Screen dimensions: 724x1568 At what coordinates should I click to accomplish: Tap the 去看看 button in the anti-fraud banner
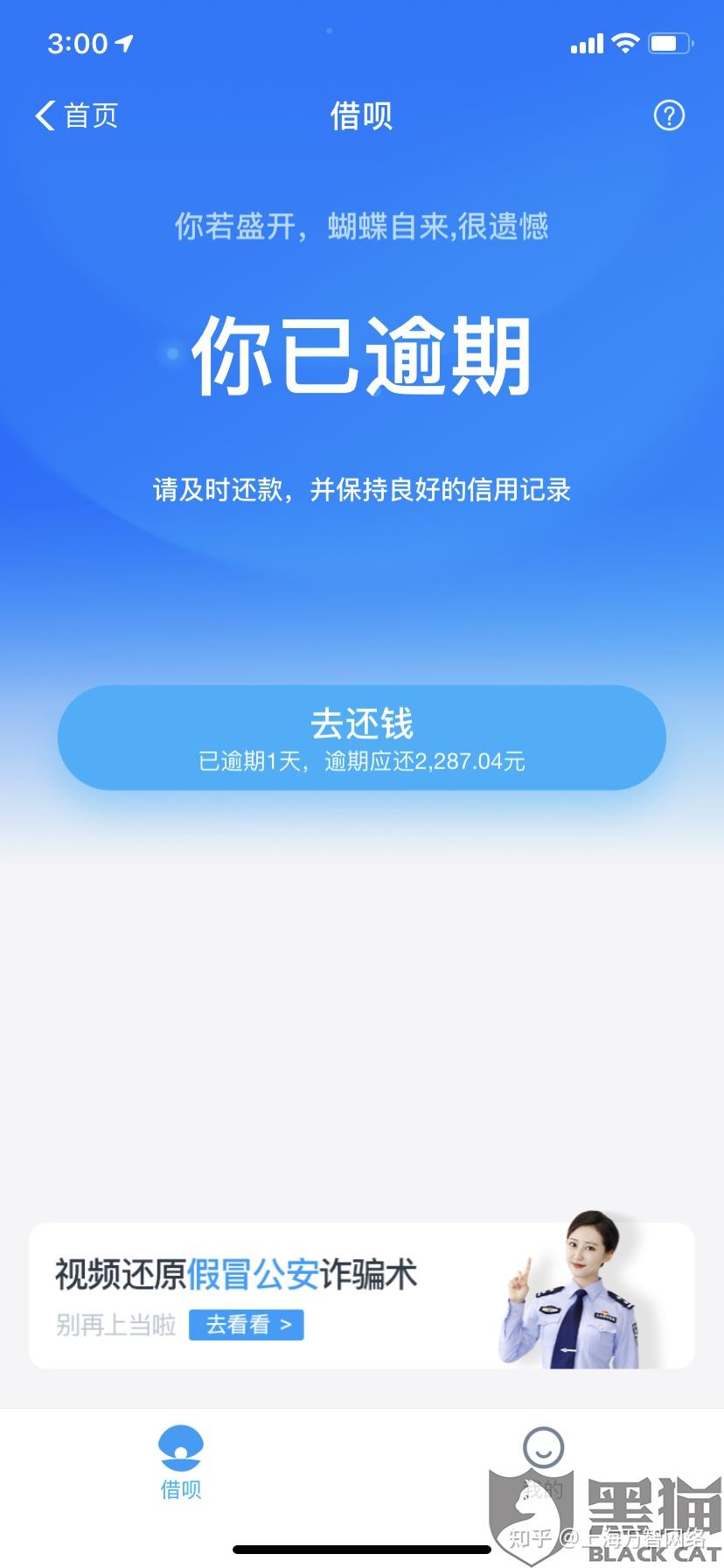246,1326
